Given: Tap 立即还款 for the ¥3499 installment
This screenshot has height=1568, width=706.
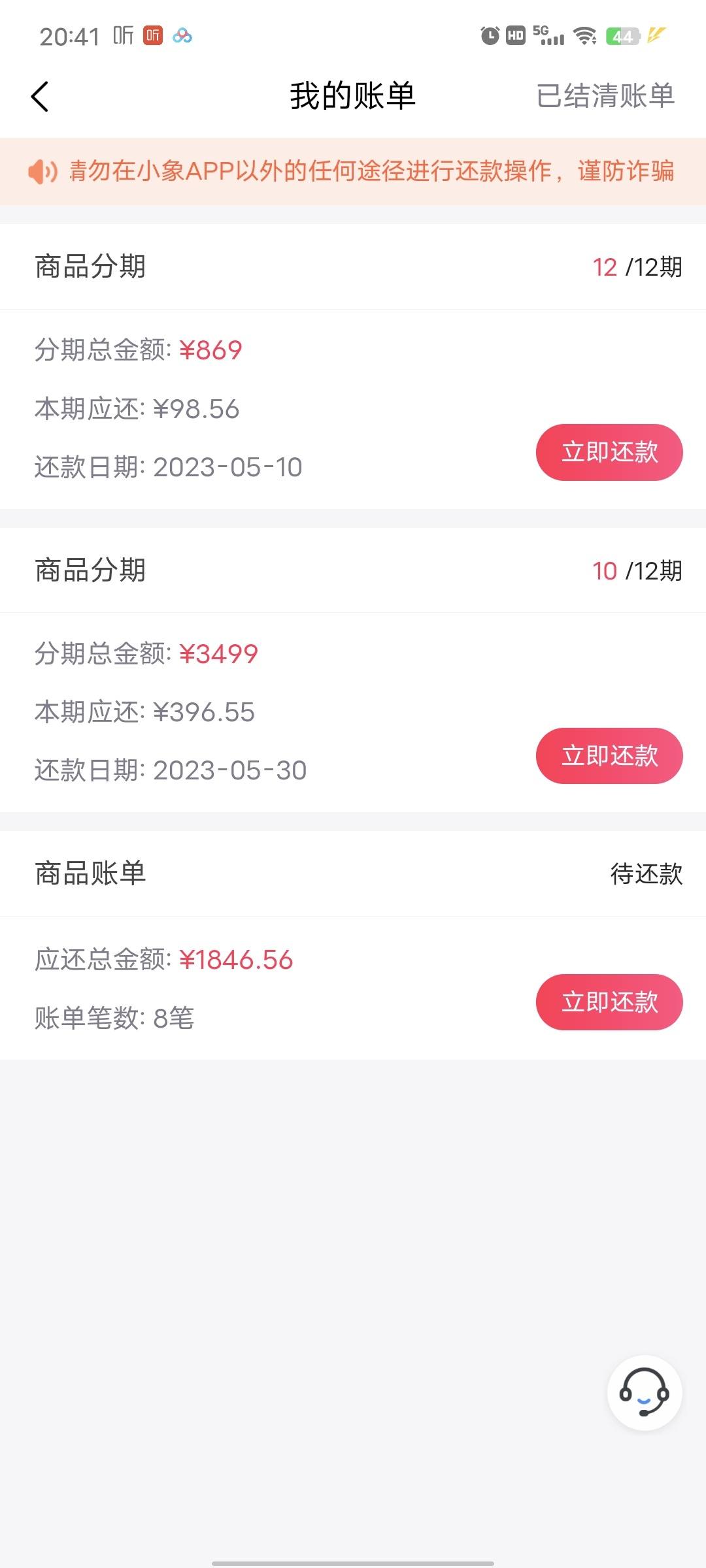Looking at the screenshot, I should (x=609, y=756).
